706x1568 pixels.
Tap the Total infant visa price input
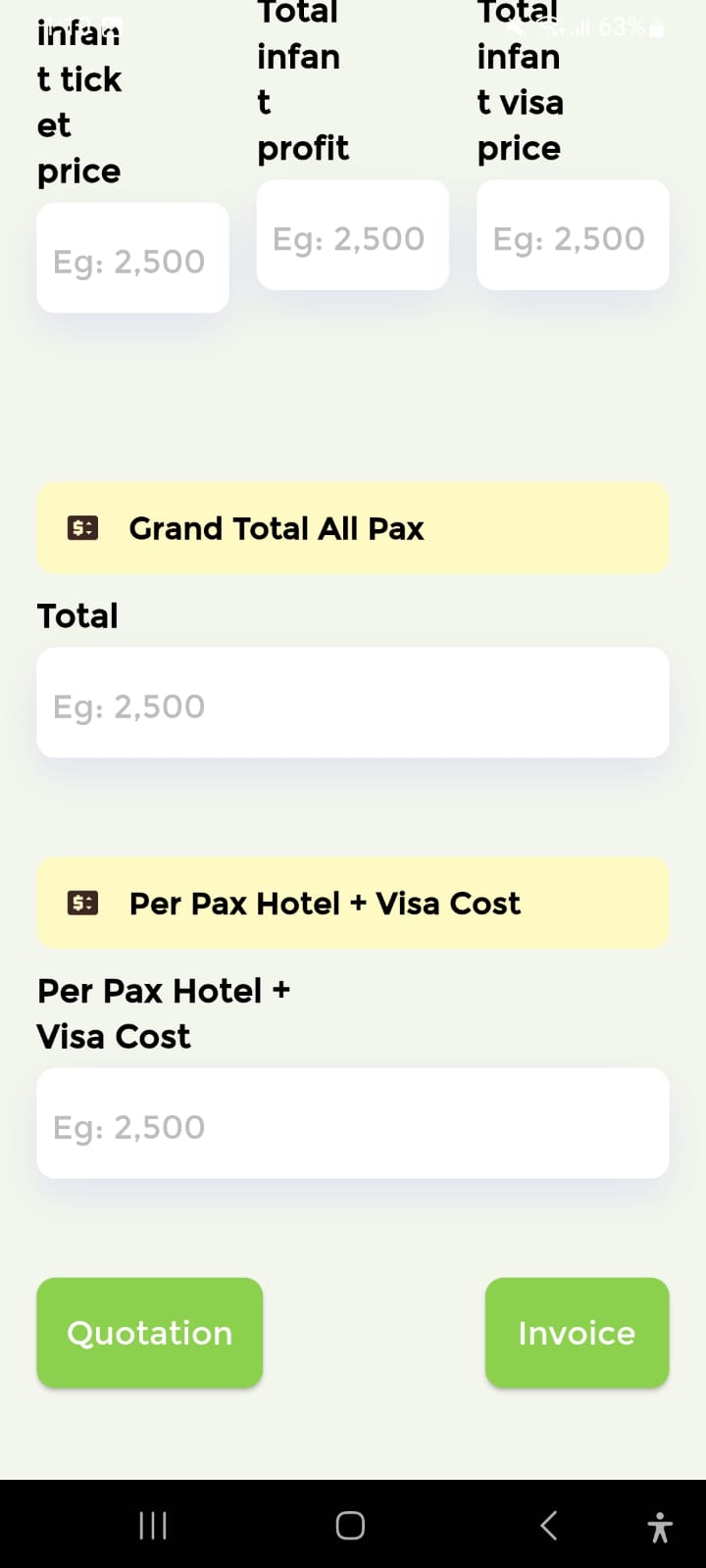[573, 235]
